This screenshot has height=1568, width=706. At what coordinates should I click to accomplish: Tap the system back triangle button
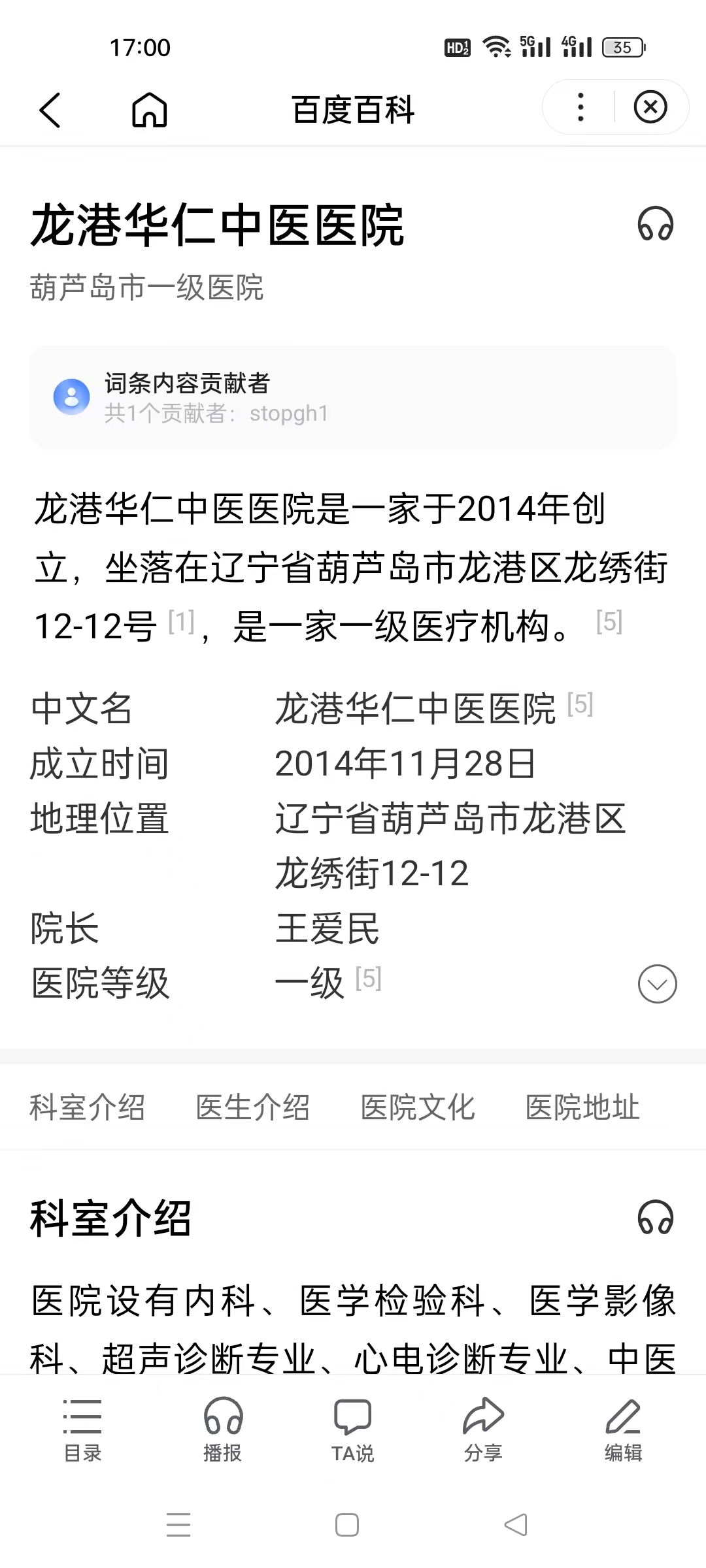click(516, 1525)
